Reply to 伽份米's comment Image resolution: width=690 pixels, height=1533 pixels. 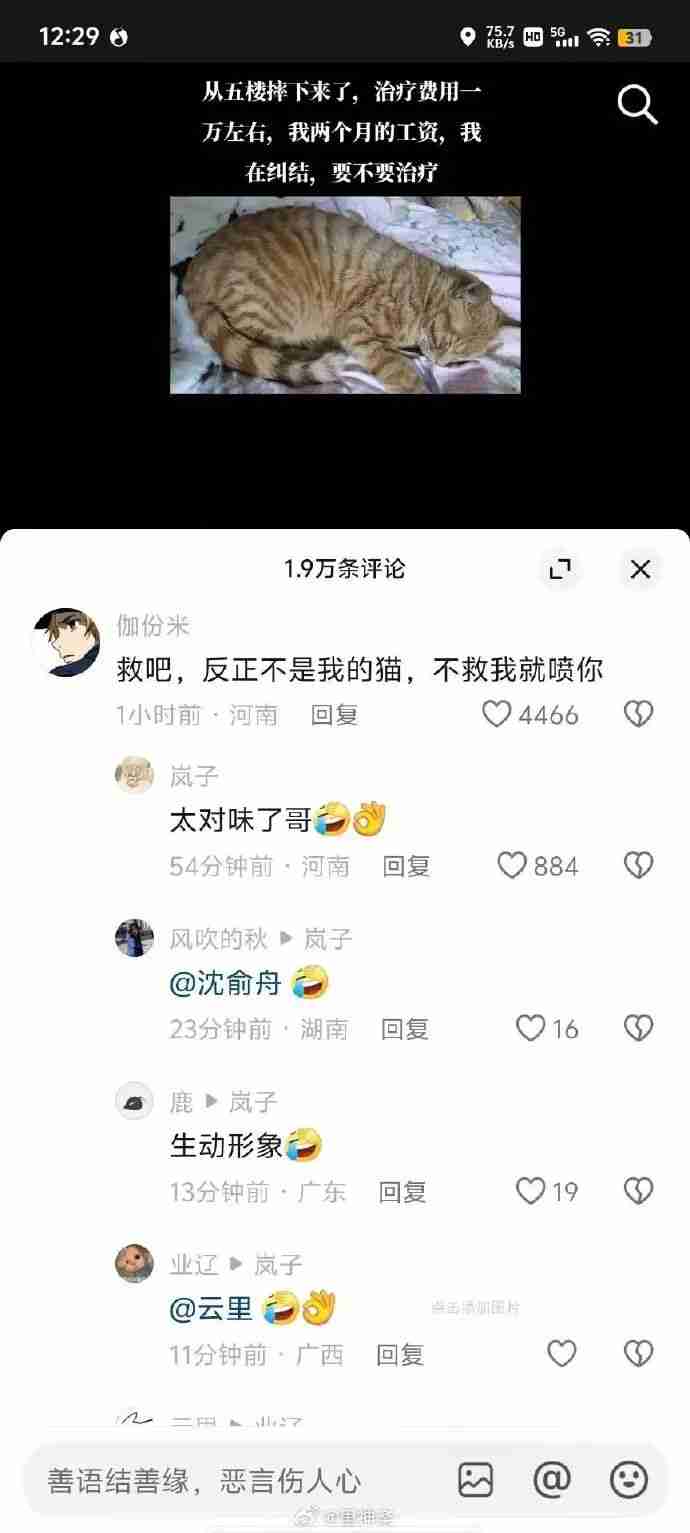coord(334,715)
